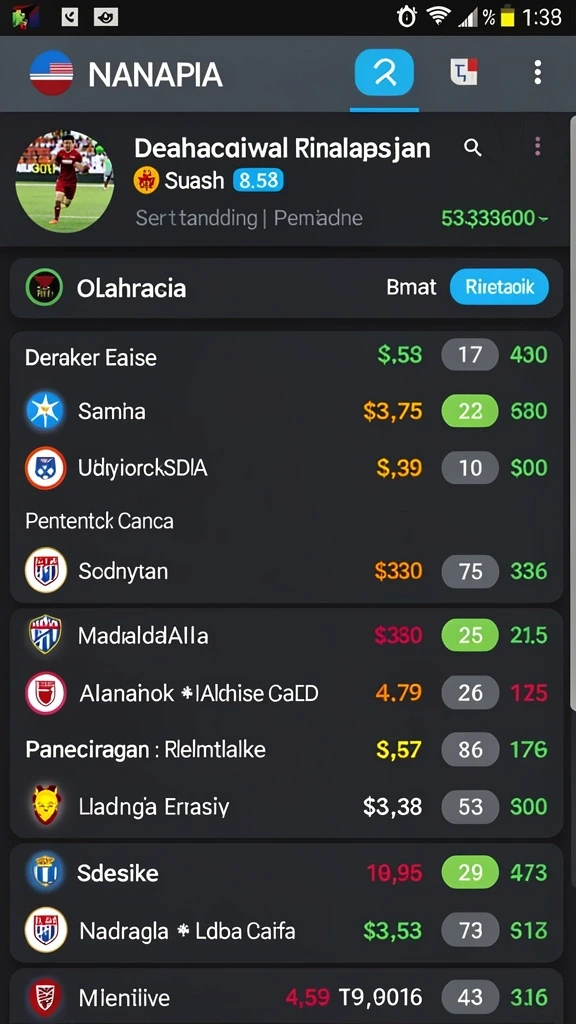Tap the green 22 pill next to Samha

[470, 411]
